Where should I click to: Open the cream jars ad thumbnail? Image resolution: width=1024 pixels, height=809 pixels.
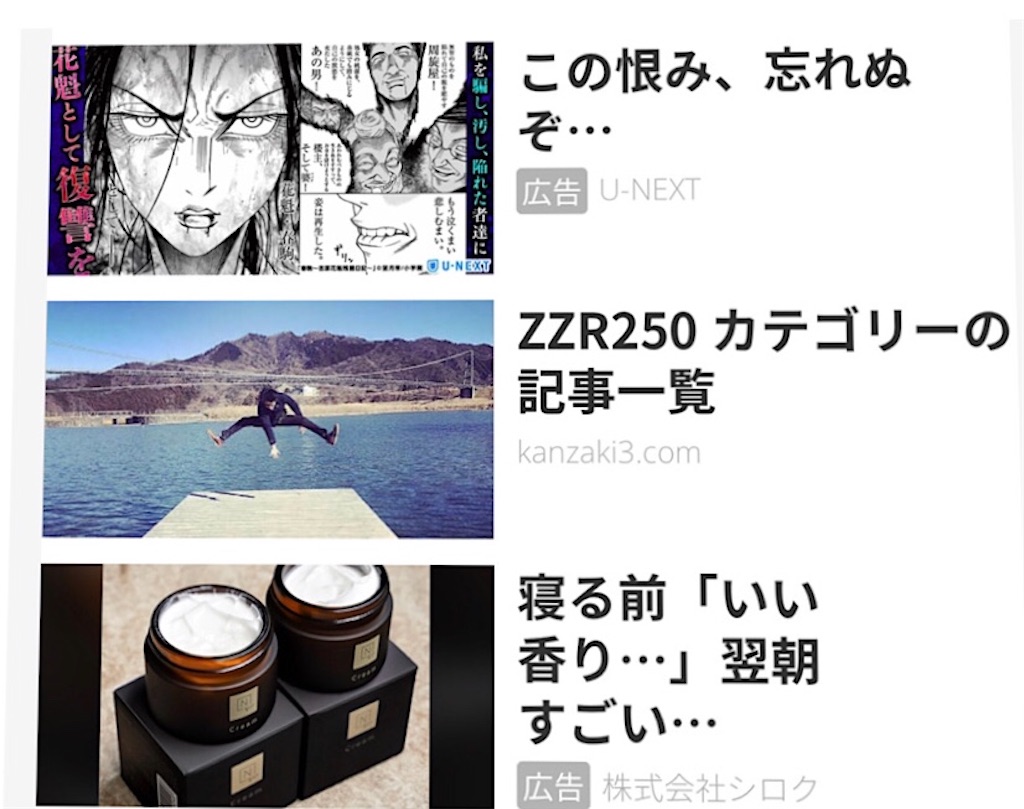pyautogui.click(x=266, y=686)
